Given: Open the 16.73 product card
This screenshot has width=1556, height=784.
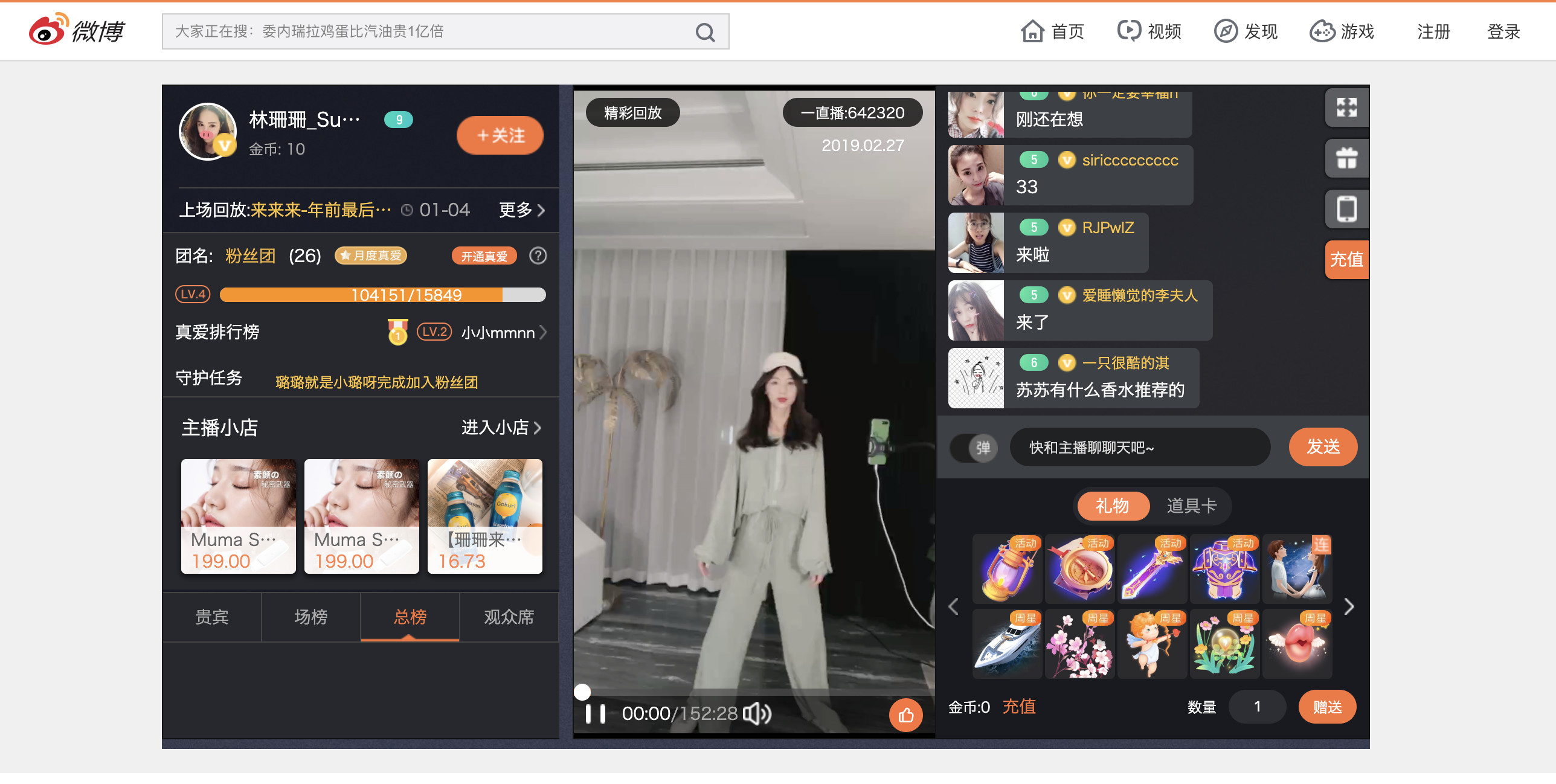Looking at the screenshot, I should (x=484, y=516).
